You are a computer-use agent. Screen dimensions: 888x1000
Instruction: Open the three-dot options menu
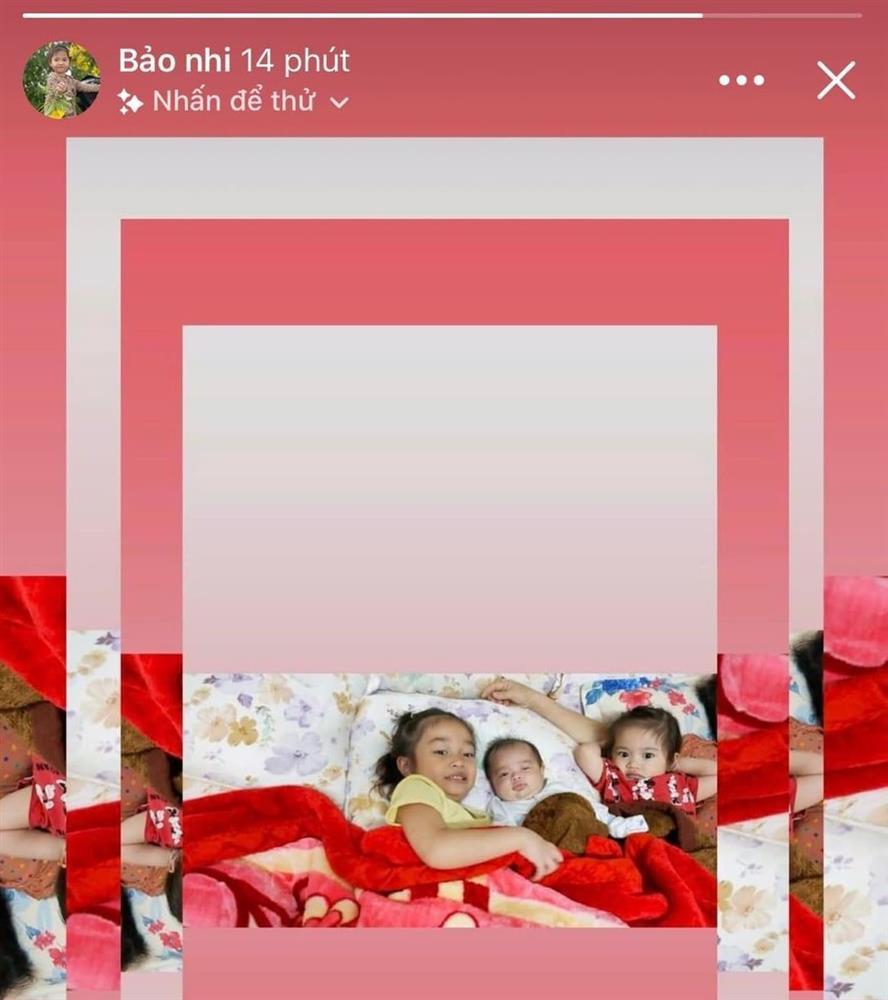(741, 80)
